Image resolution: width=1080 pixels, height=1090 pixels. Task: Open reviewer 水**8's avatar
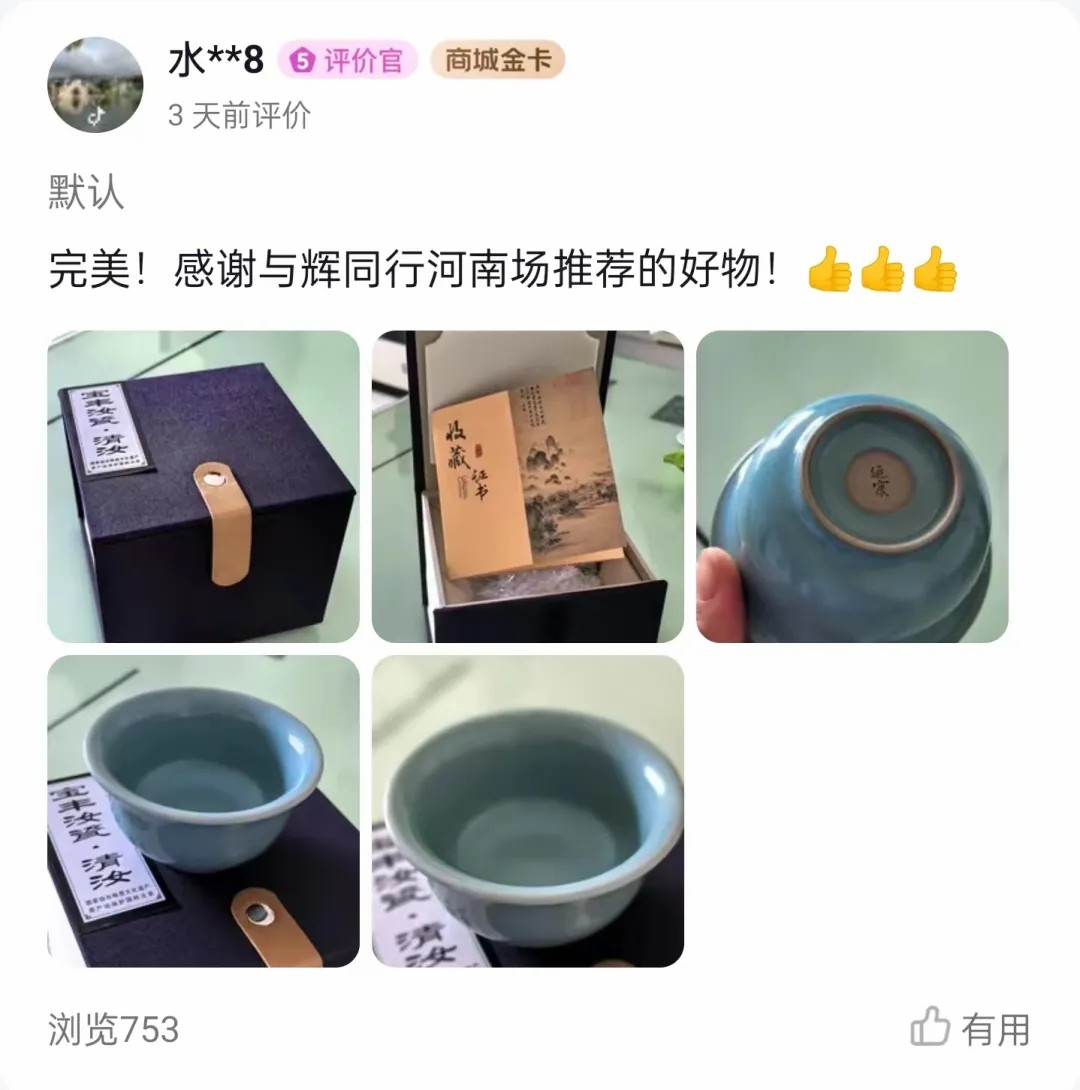coord(95,85)
